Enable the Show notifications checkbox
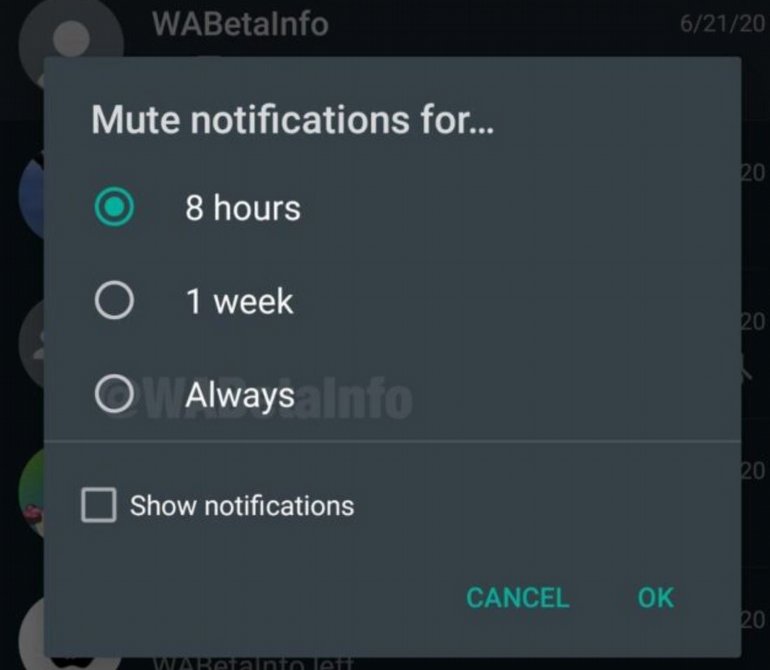770x670 pixels. click(x=99, y=505)
